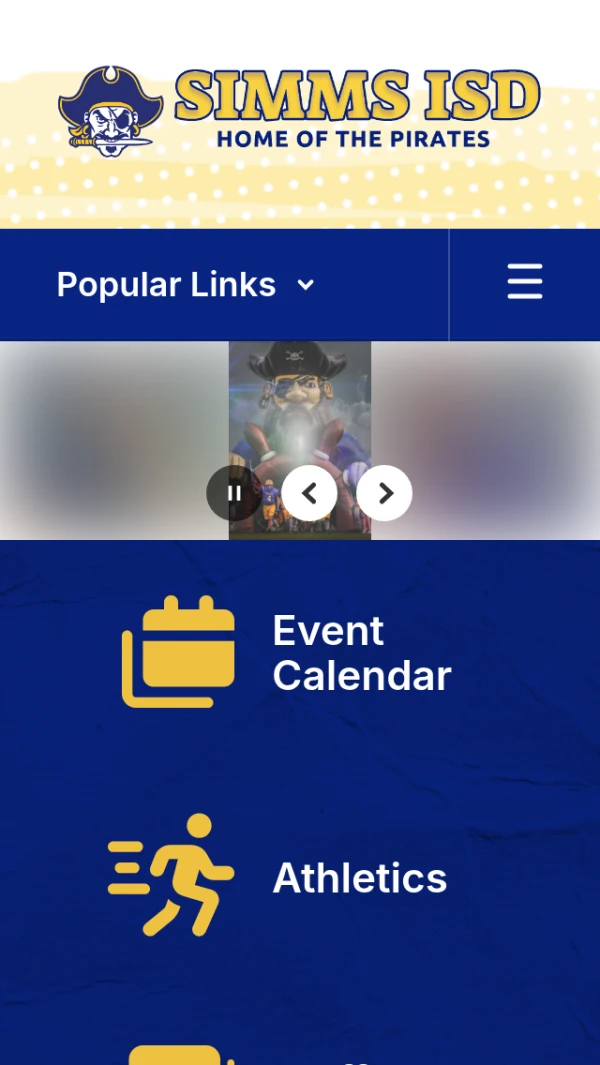Tap the Simms ISD header logo
The width and height of the screenshot is (600, 1065).
coord(300,111)
